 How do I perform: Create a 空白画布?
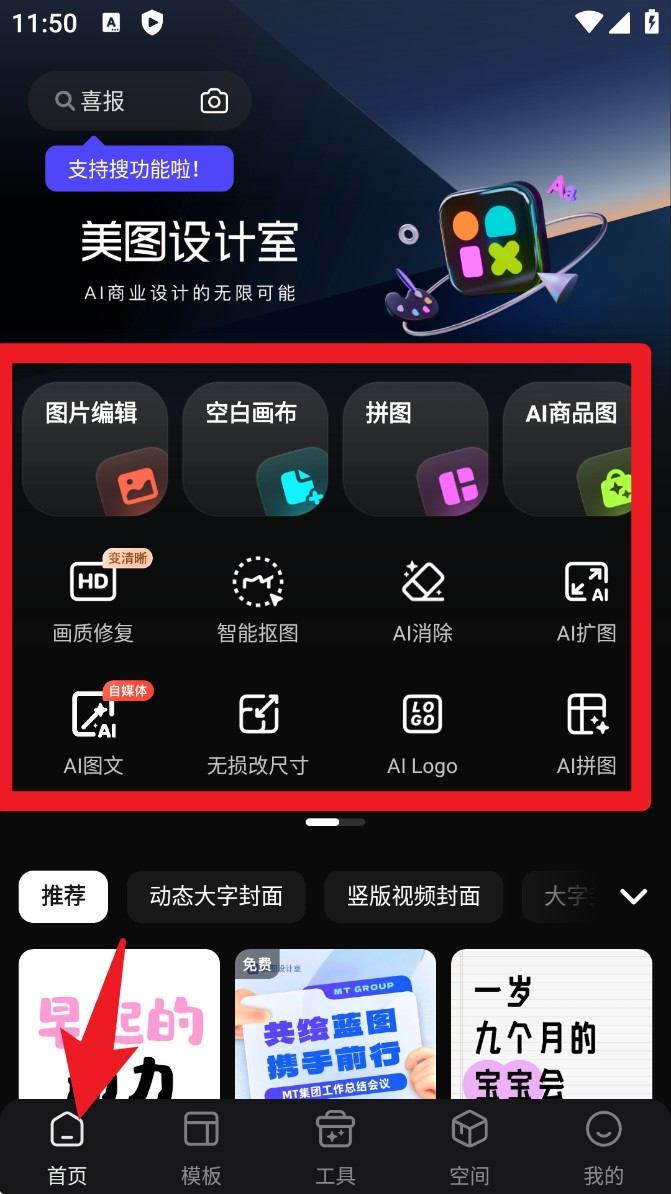pyautogui.click(x=255, y=448)
